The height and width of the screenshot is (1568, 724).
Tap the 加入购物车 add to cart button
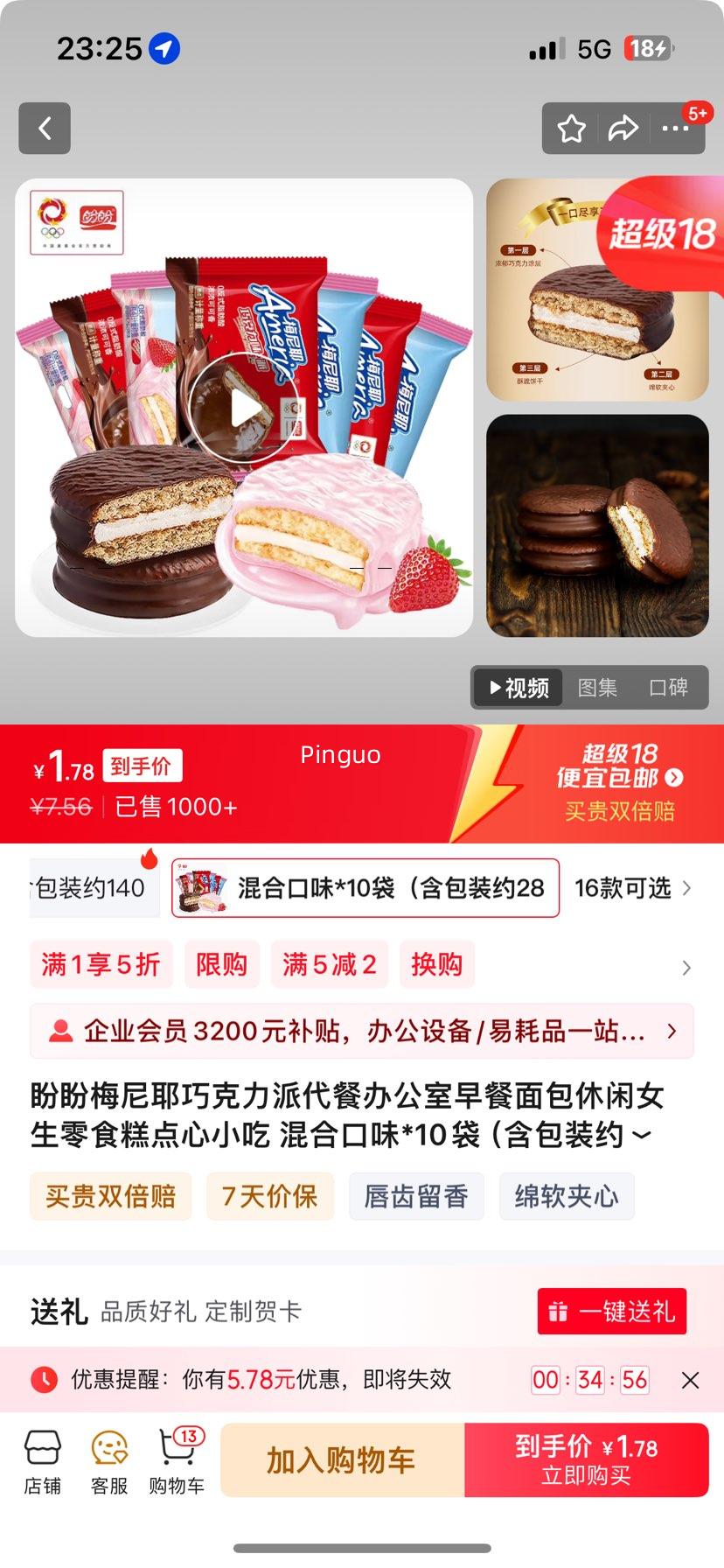click(x=342, y=1459)
